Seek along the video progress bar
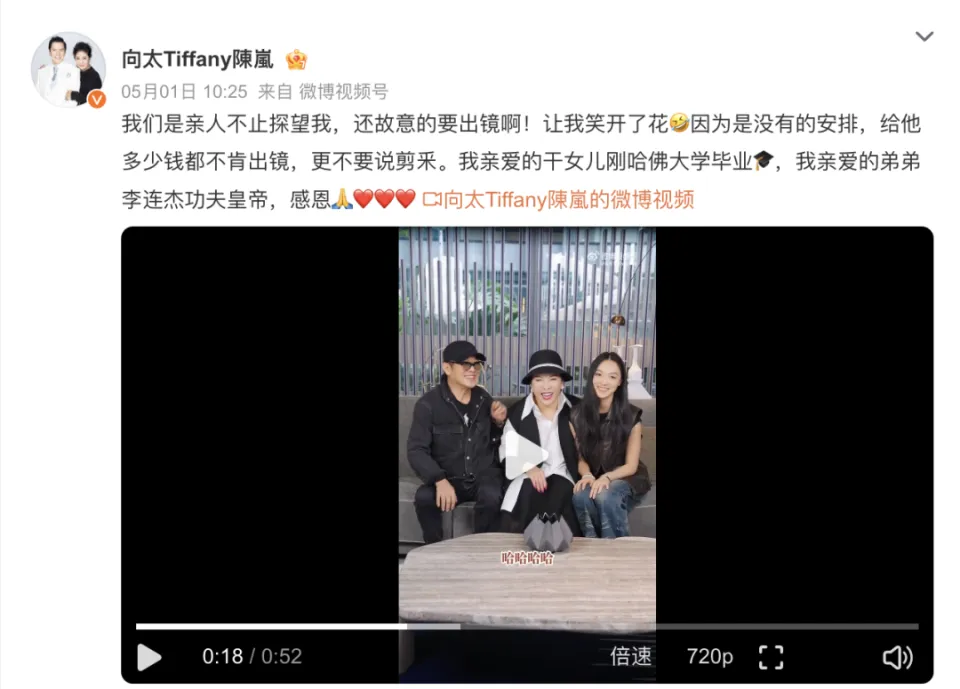960x689 pixels. 527,627
